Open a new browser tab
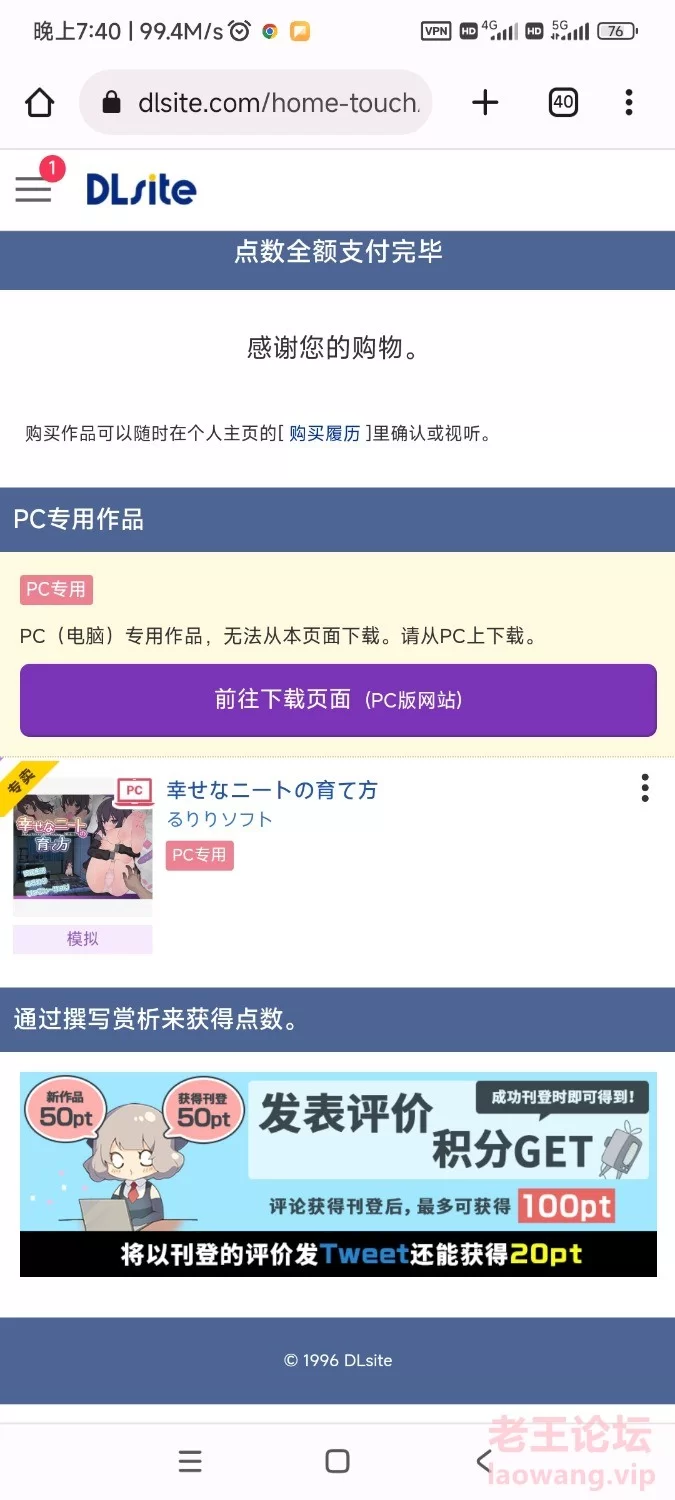The width and height of the screenshot is (675, 1500). click(485, 102)
